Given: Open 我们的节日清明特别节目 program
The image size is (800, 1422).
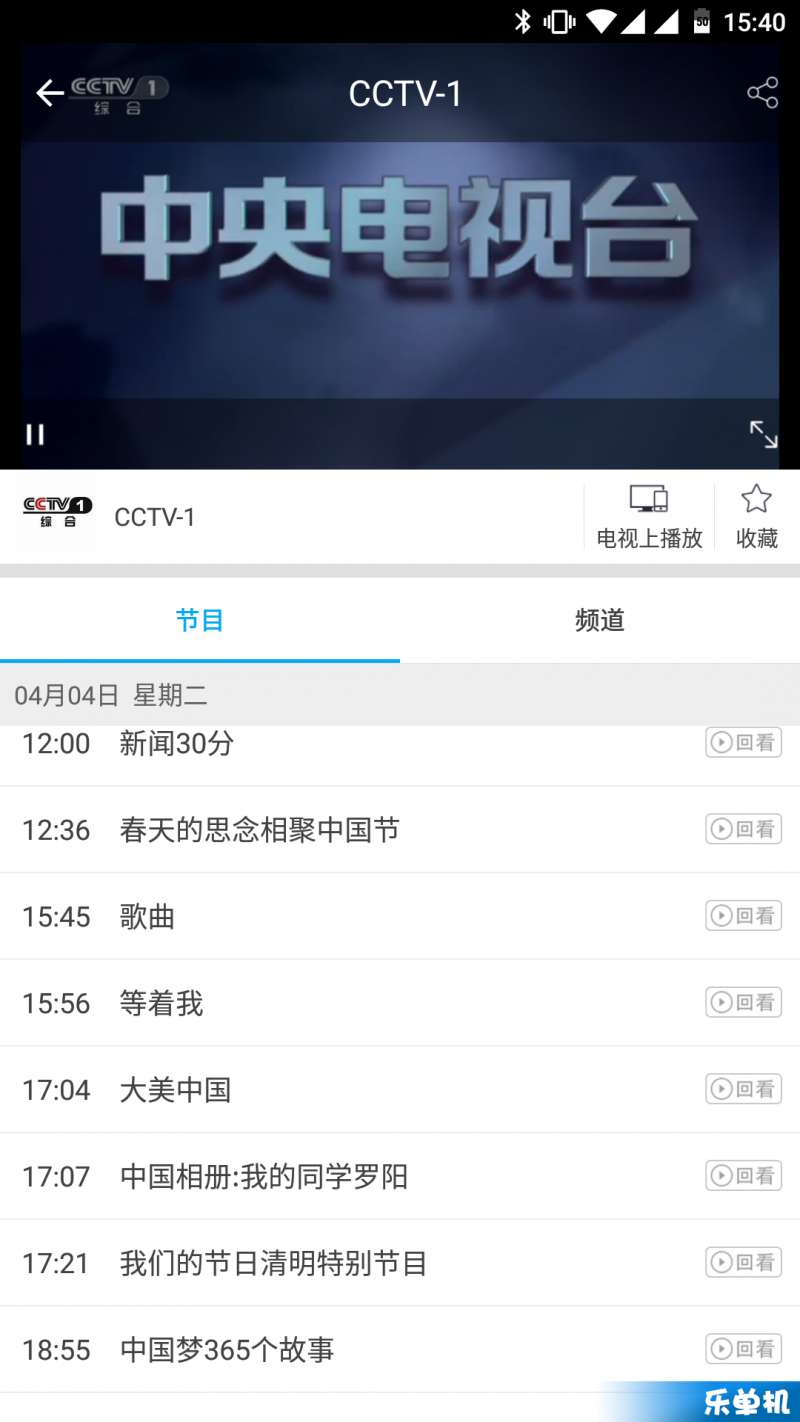Looking at the screenshot, I should point(273,1263).
